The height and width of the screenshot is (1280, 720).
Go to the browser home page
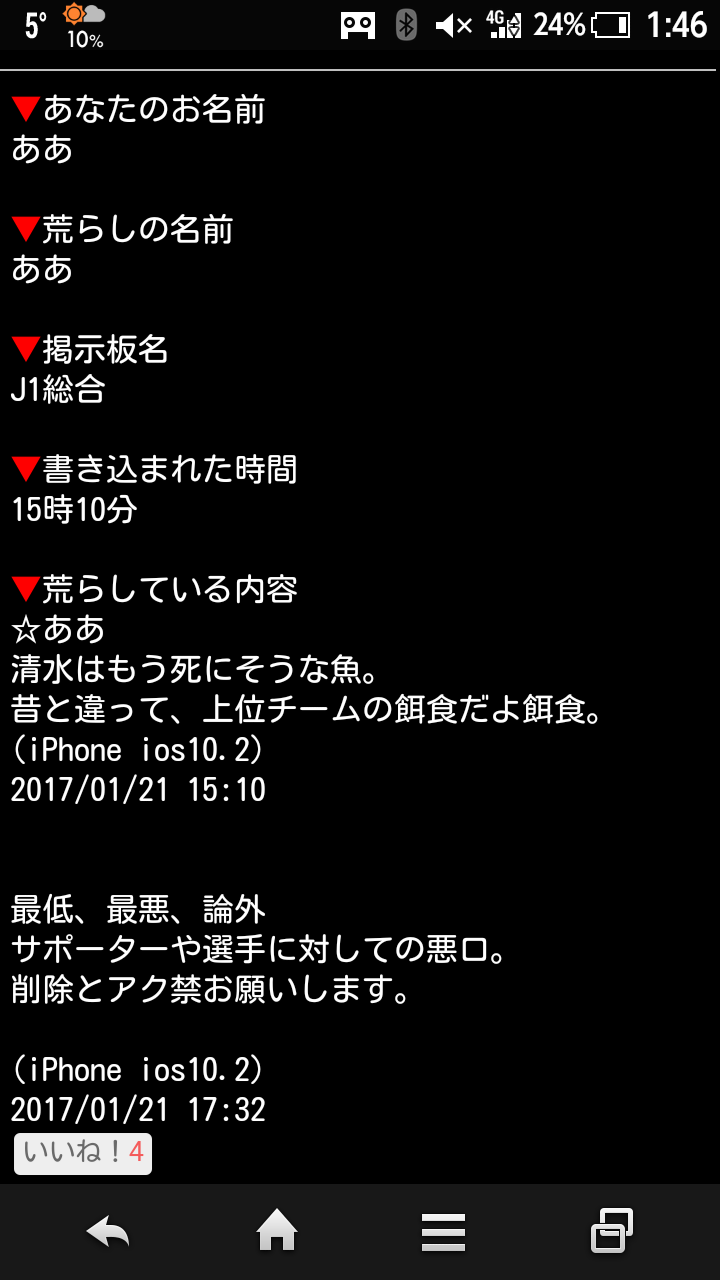[x=277, y=1231]
